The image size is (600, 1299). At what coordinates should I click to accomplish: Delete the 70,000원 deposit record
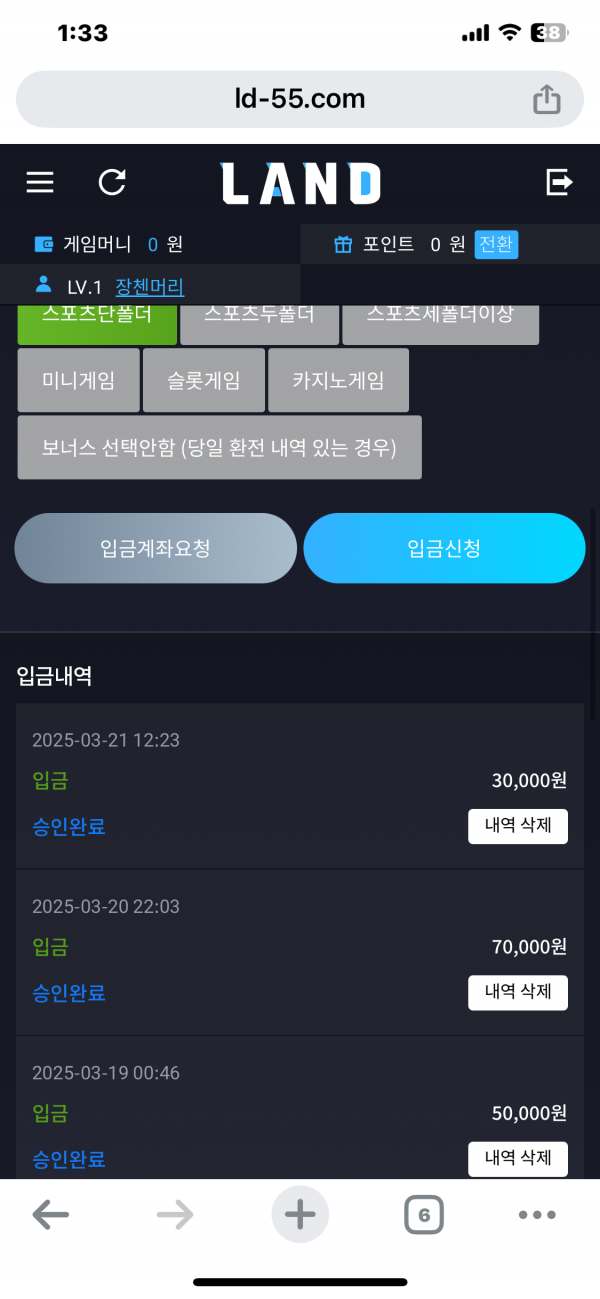point(518,993)
